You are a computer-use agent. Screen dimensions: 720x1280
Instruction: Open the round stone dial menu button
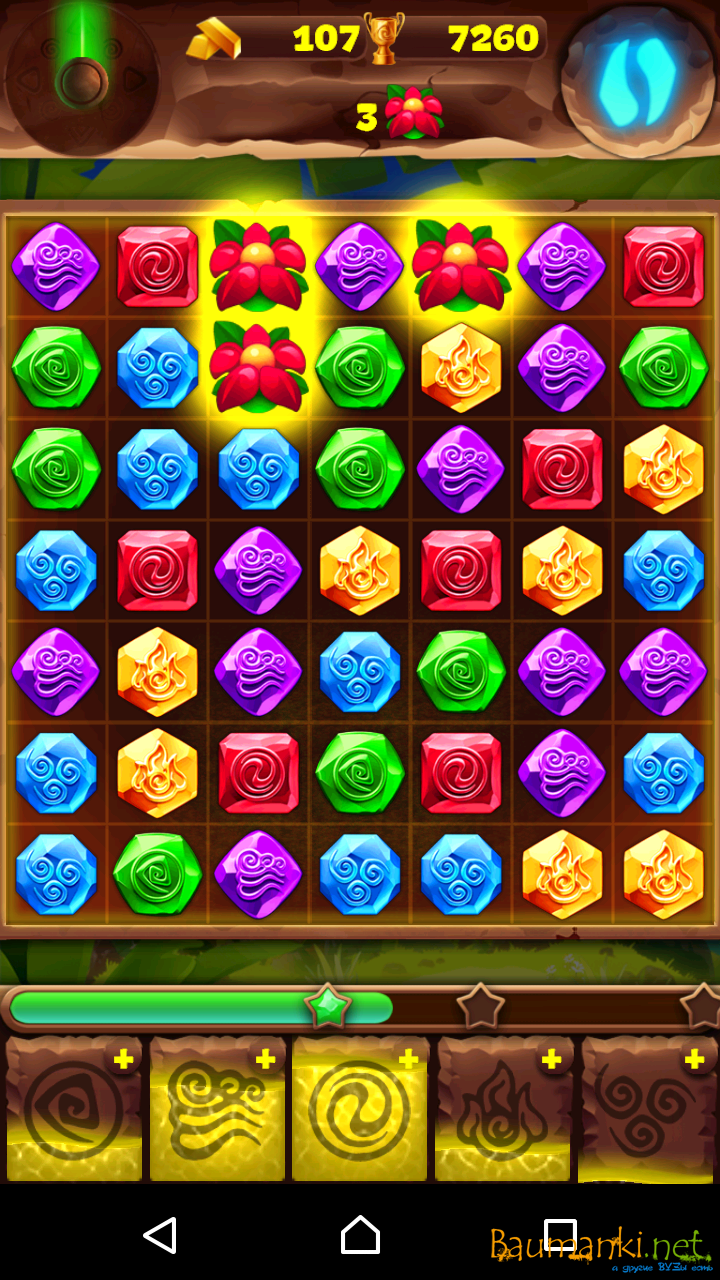80,80
